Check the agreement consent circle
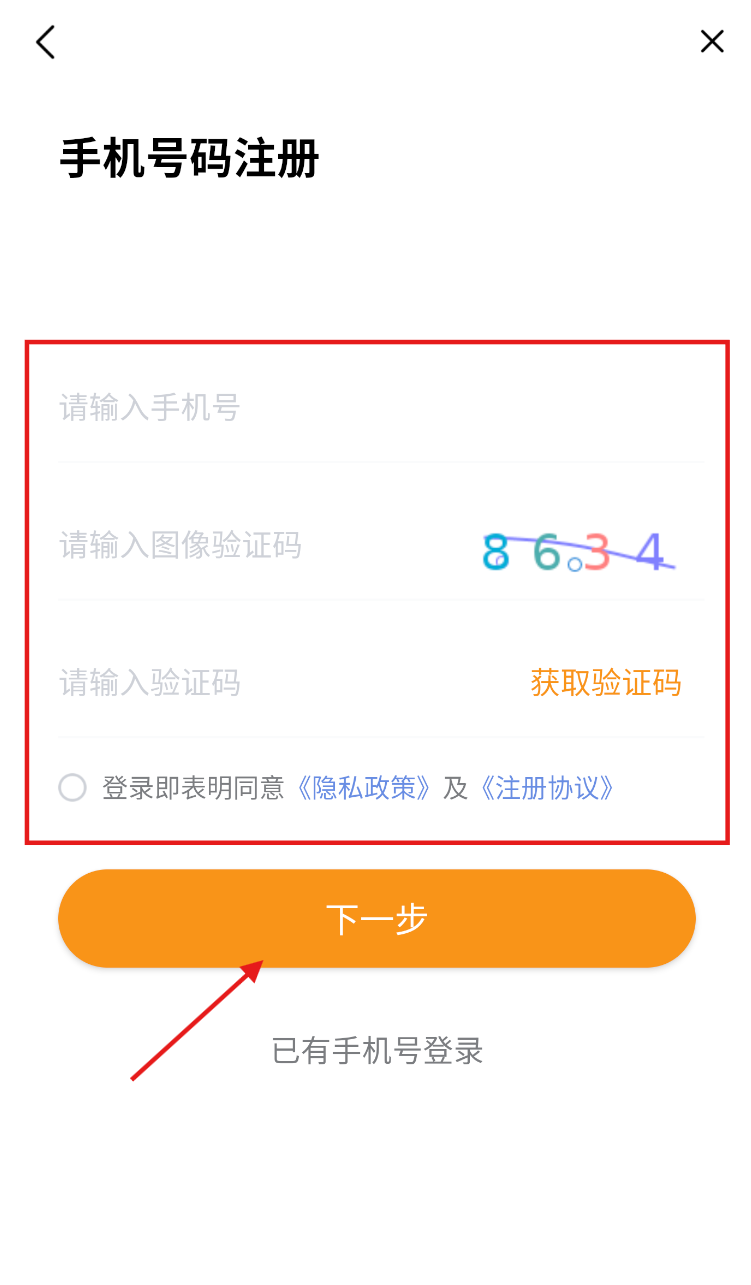This screenshot has height=1285, width=751. tap(72, 788)
